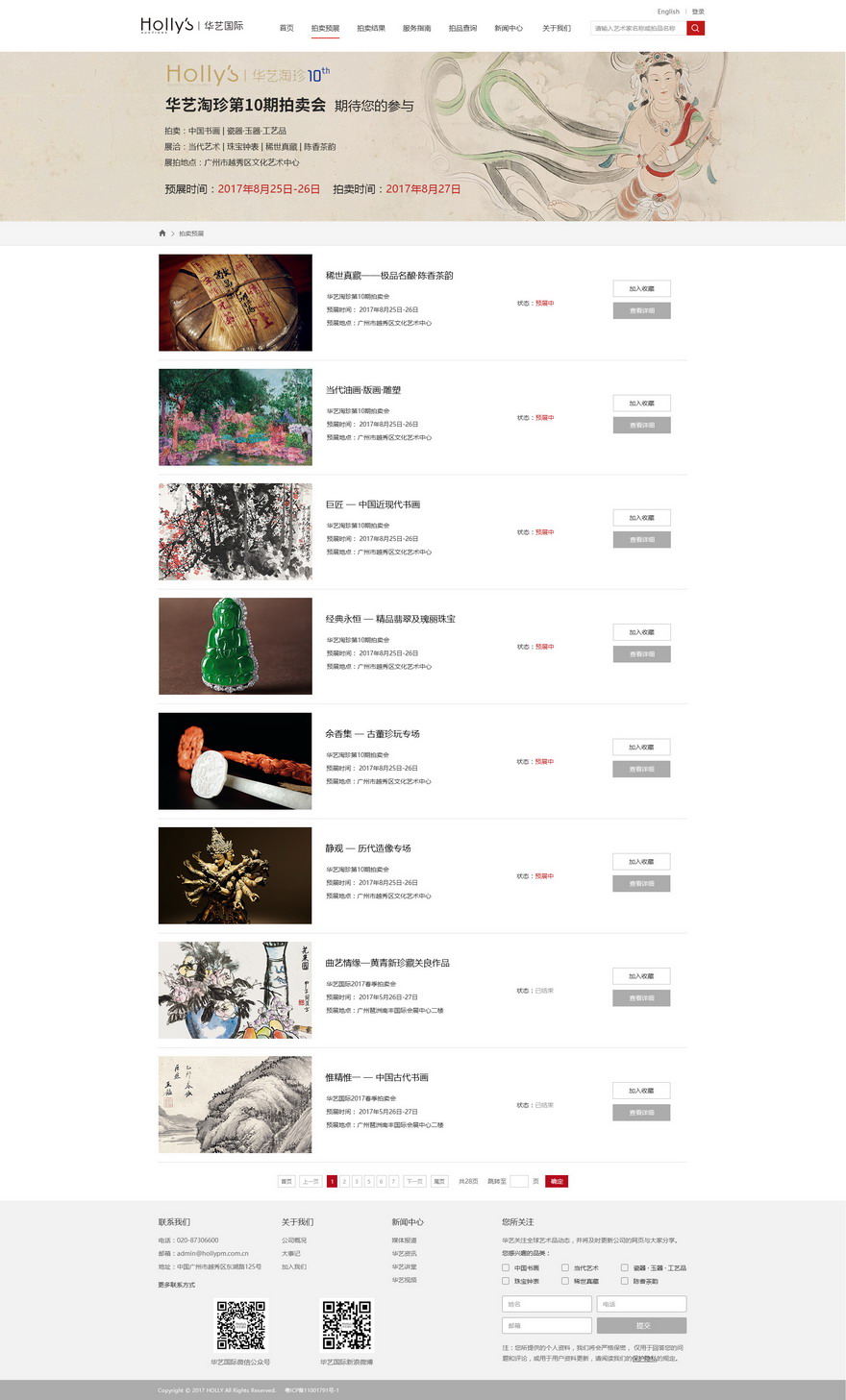Check the 中国书画 interest checkbox

[x=506, y=1267]
